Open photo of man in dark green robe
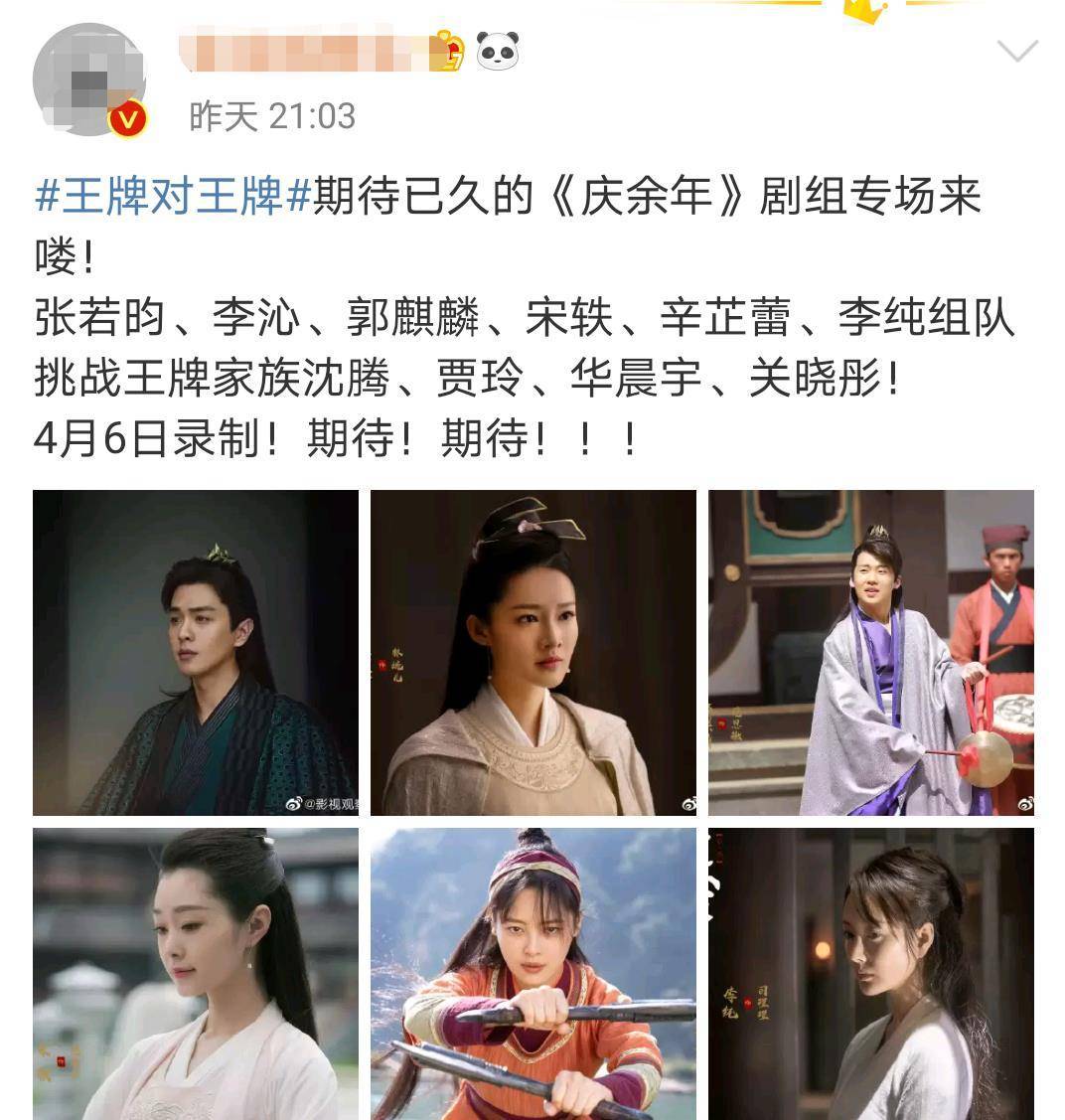The width and height of the screenshot is (1065, 1120). (196, 652)
